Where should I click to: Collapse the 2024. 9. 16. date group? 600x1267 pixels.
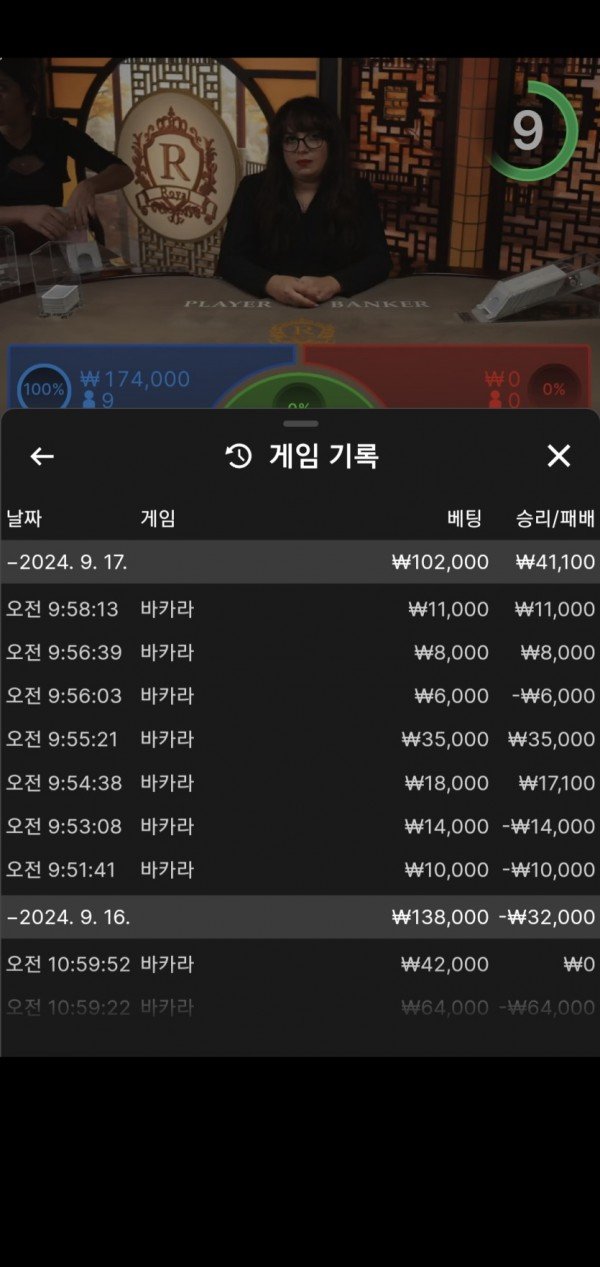pos(68,917)
